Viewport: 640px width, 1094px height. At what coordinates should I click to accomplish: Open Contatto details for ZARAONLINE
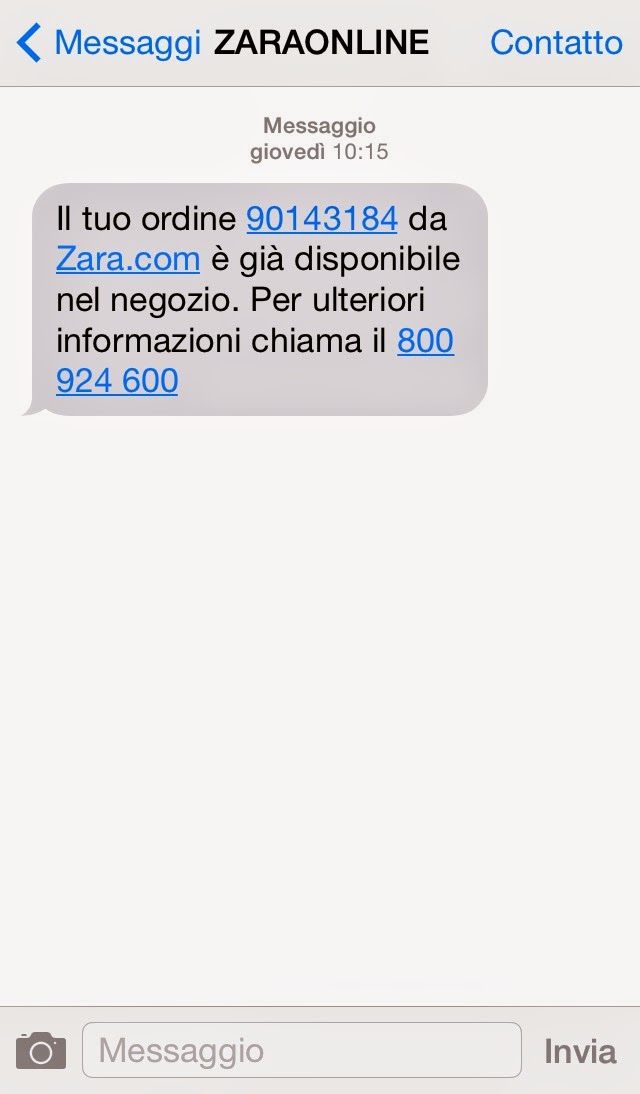coord(556,42)
